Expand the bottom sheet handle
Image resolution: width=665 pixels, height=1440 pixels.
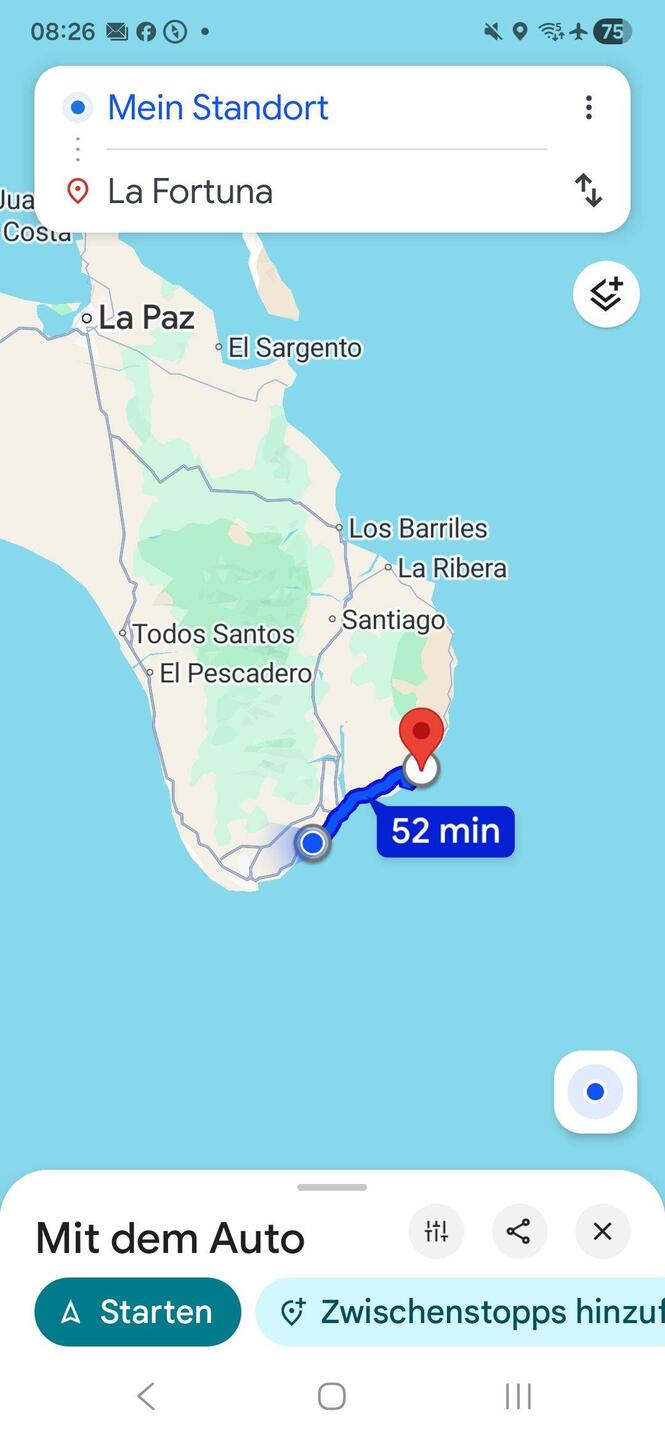(332, 1187)
